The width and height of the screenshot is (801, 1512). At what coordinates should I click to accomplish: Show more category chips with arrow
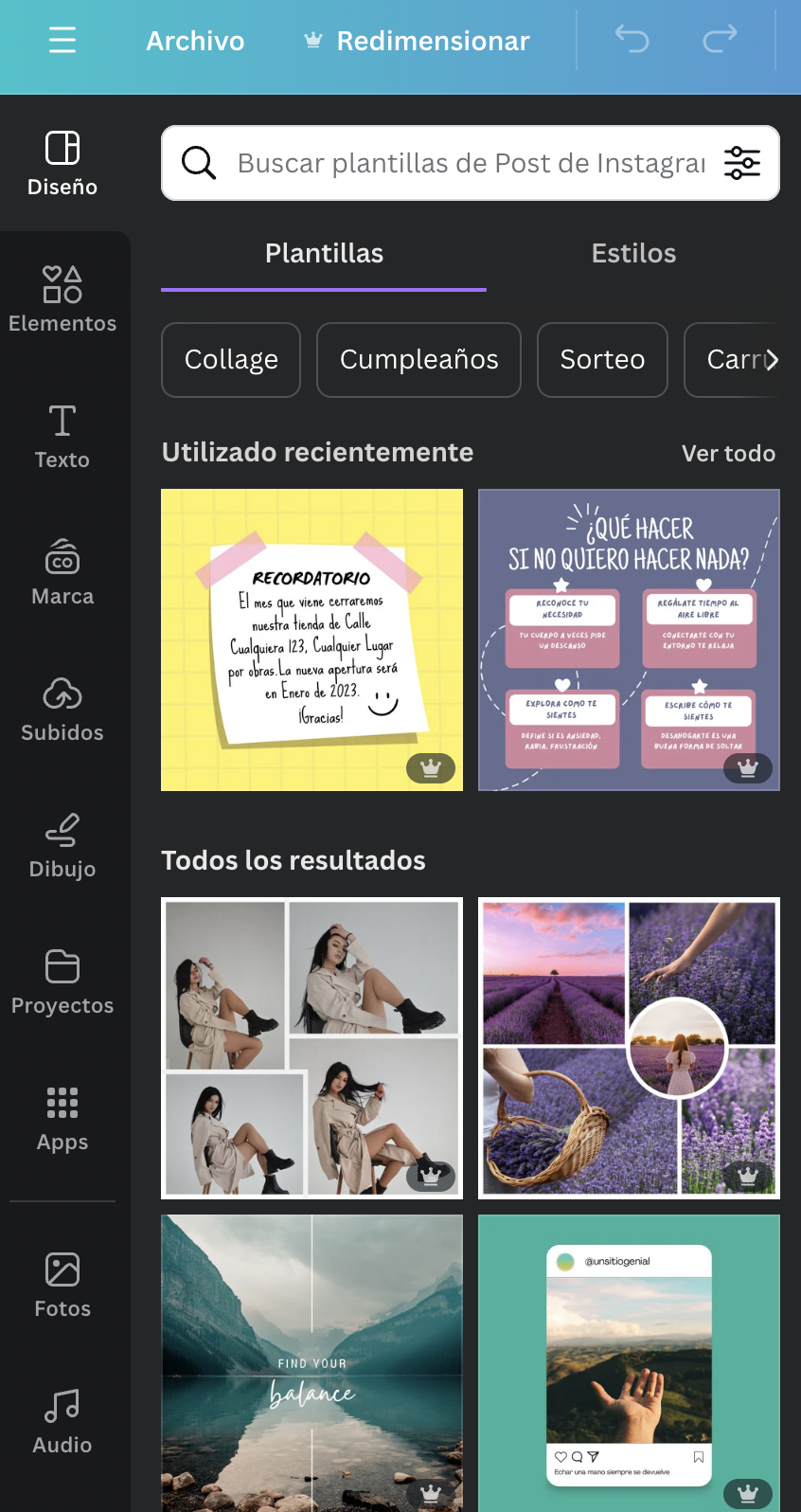pyautogui.click(x=772, y=360)
